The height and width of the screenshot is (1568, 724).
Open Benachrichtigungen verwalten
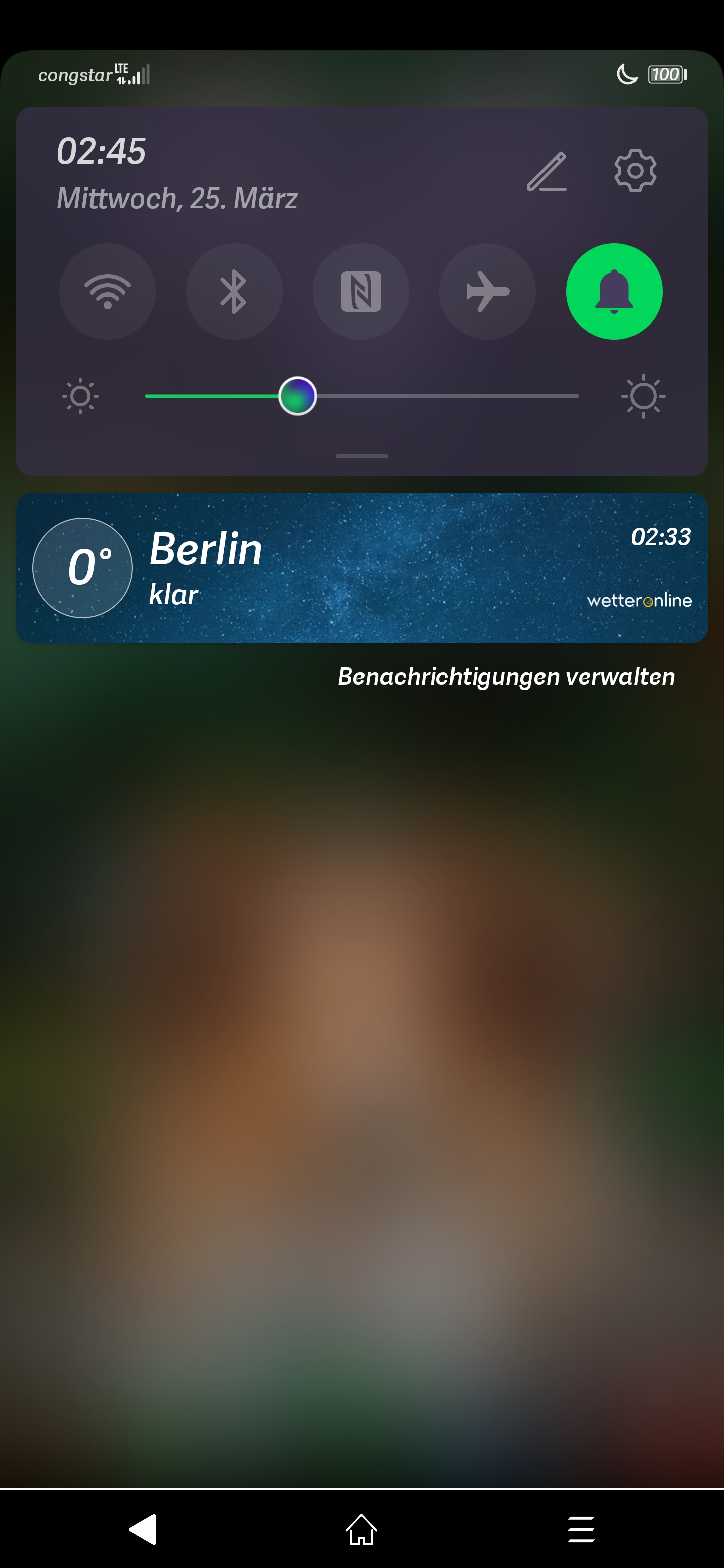pos(506,677)
